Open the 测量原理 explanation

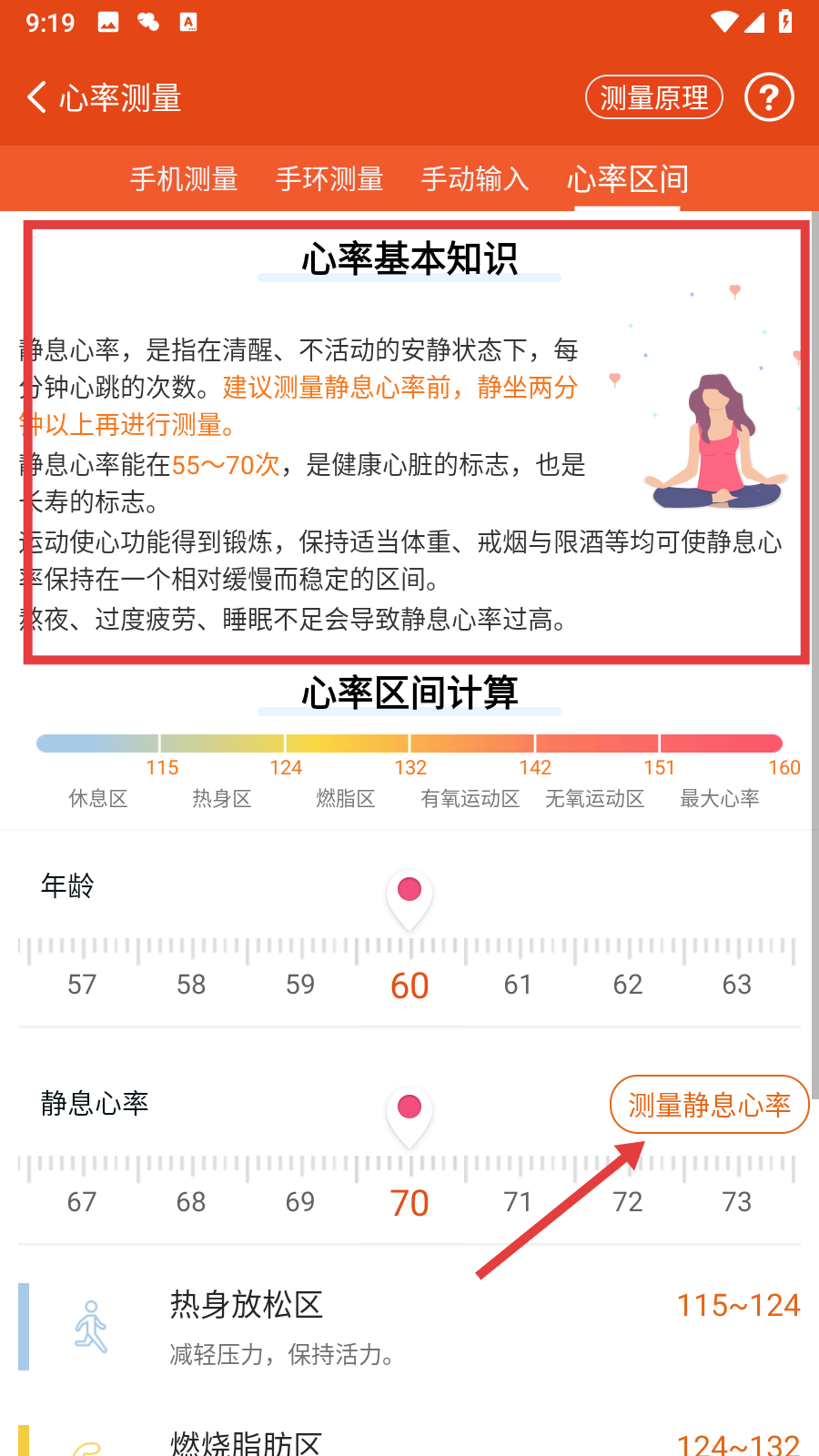[653, 97]
